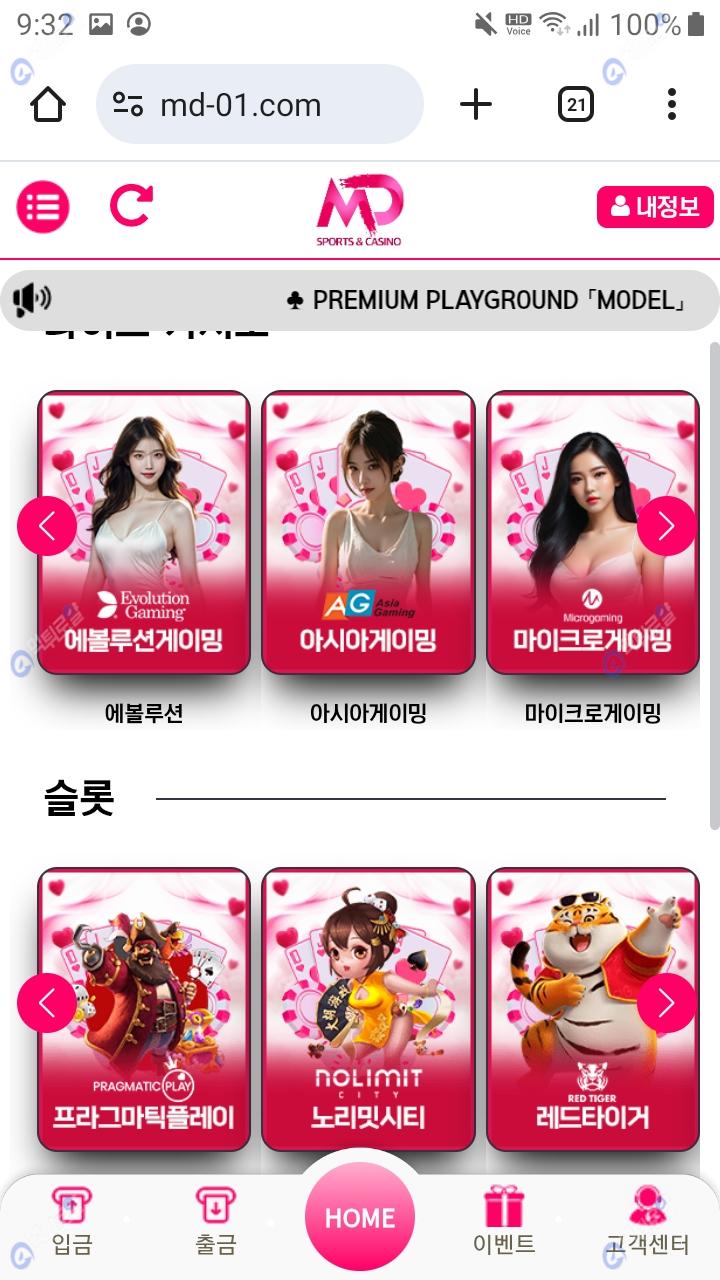Open the 아시아게이밍 casino card
This screenshot has height=1280, width=720.
click(368, 532)
